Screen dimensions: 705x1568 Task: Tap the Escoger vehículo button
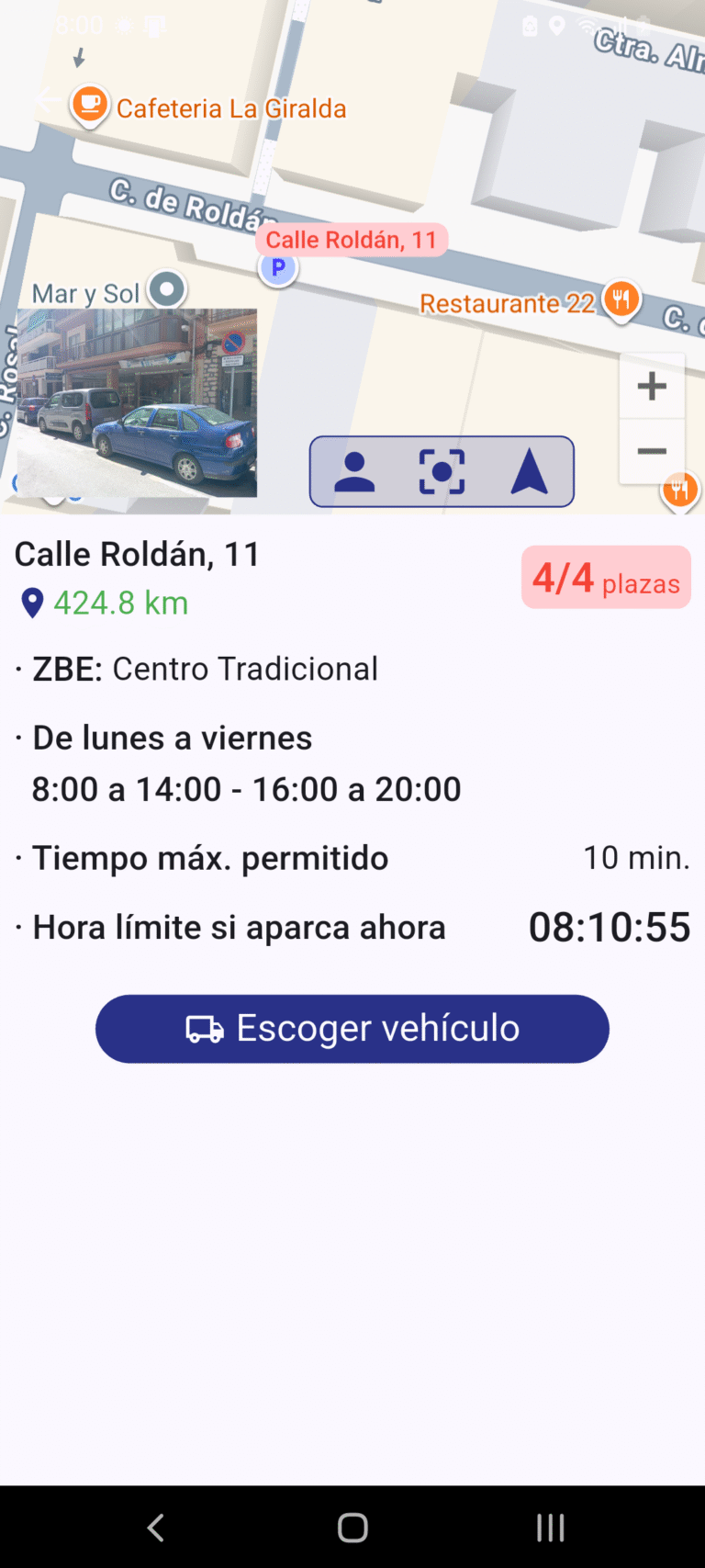(x=352, y=1029)
